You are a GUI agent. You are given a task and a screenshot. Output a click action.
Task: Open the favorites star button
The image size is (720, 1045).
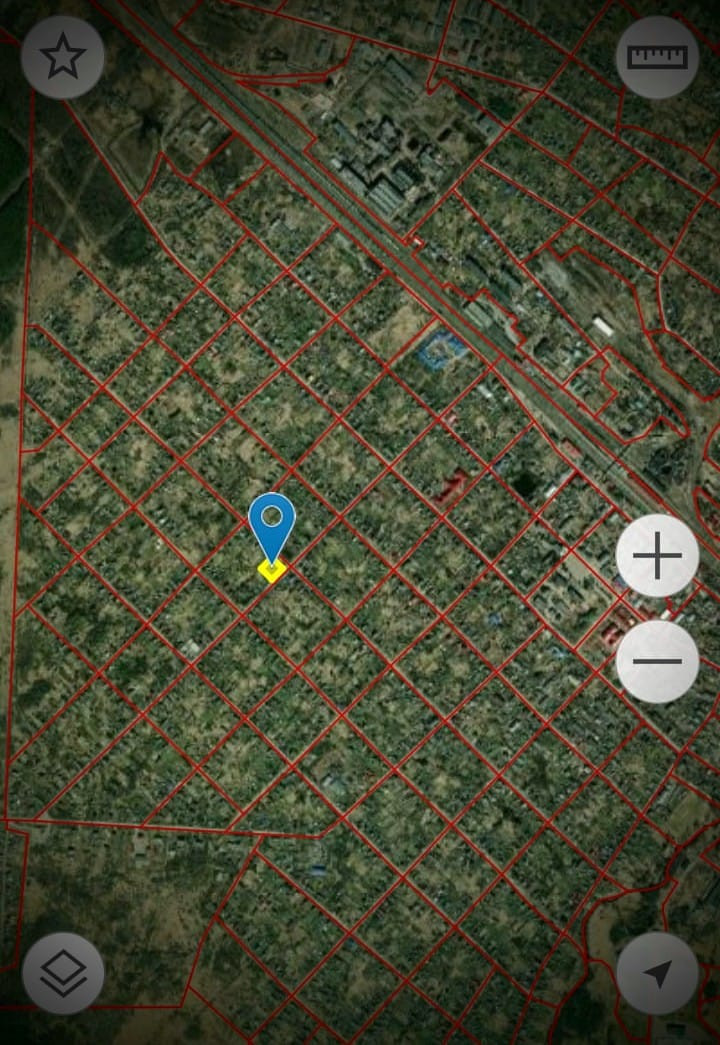click(63, 57)
